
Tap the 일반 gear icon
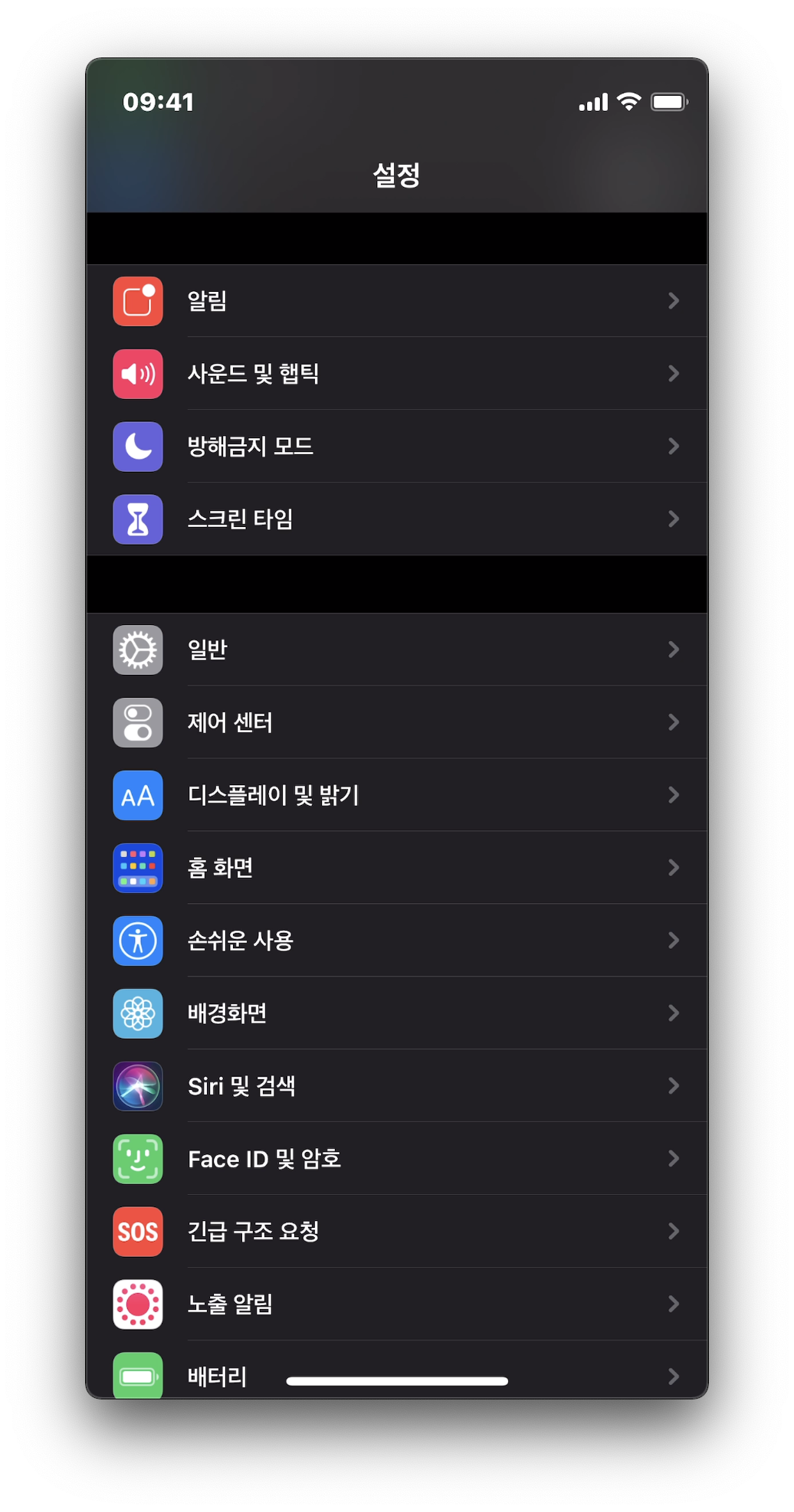(138, 650)
